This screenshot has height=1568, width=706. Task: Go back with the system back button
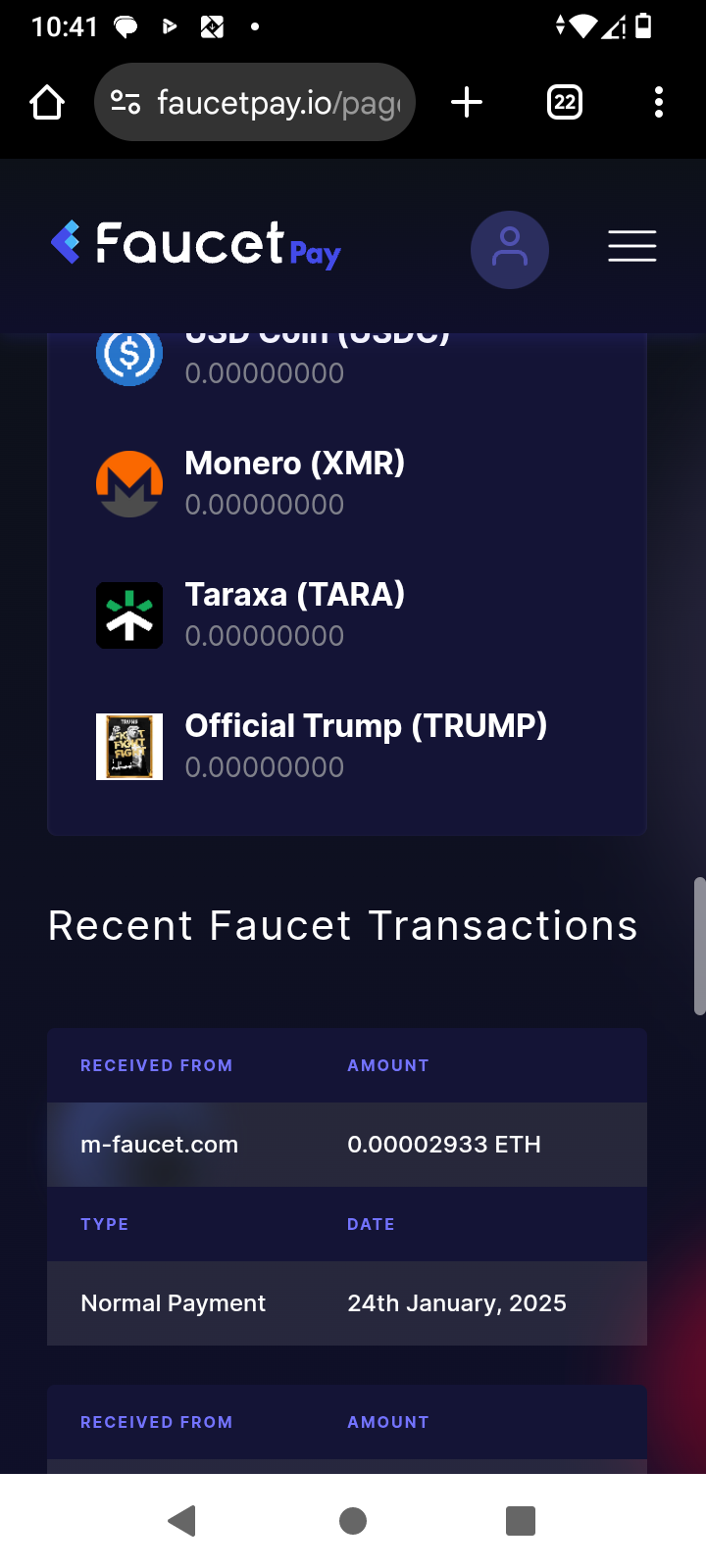[182, 1520]
